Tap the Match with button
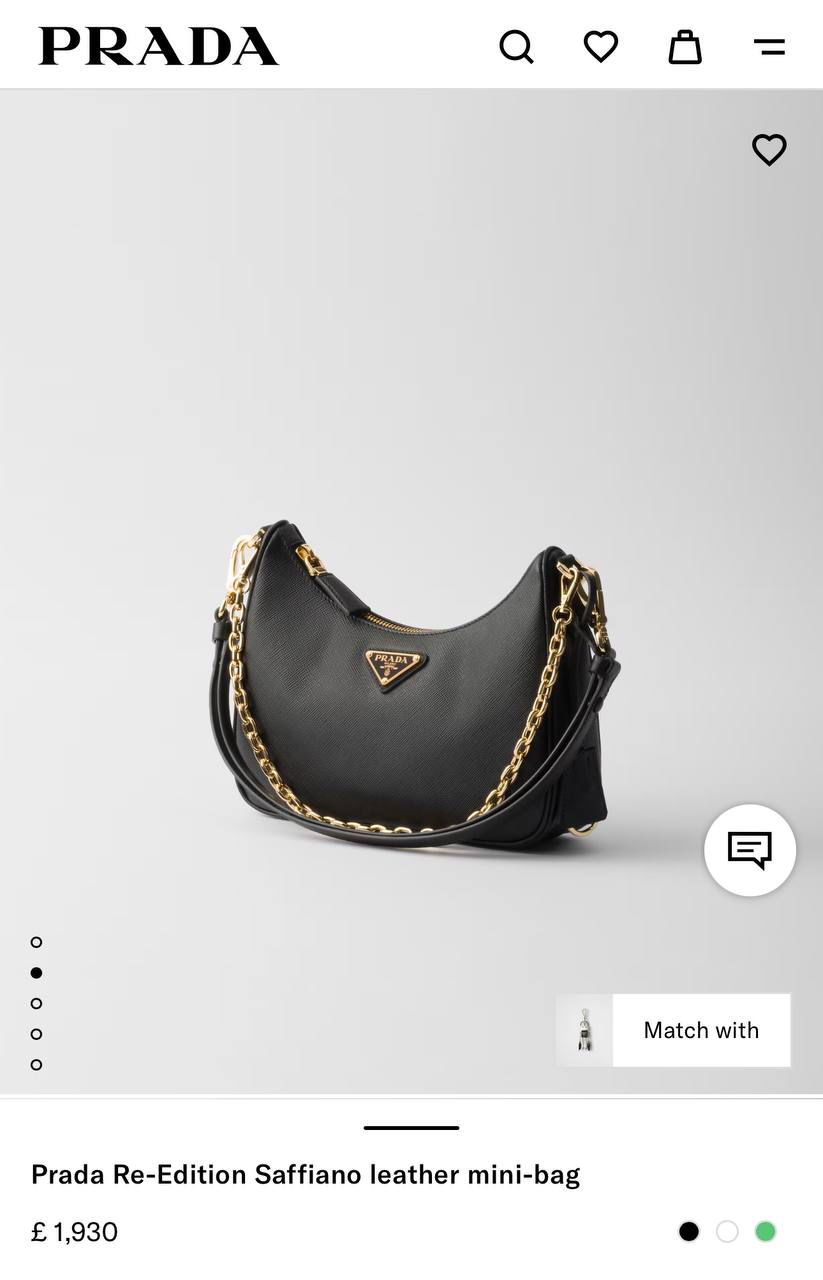823x1280 pixels. pyautogui.click(x=674, y=1030)
